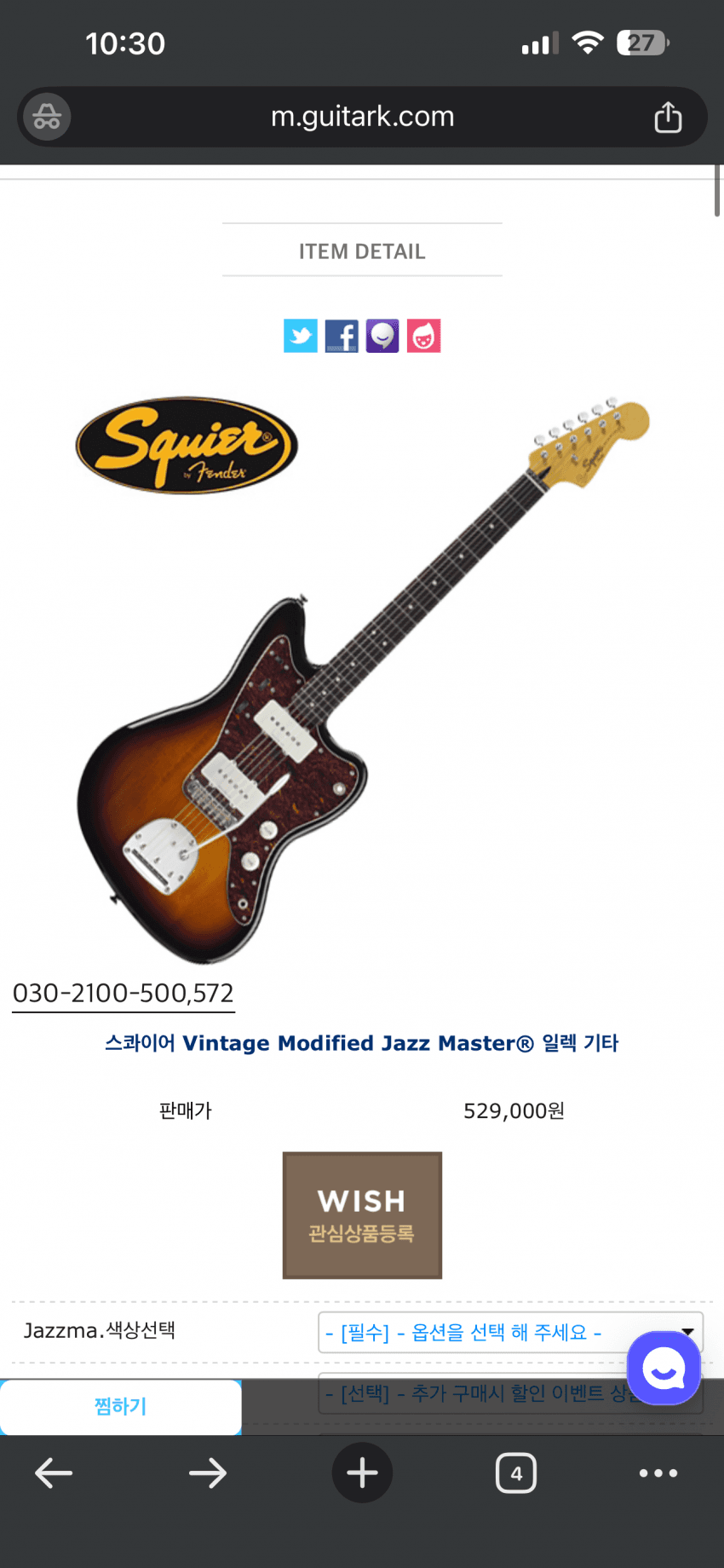Tap the purple smiley share icon

(382, 336)
